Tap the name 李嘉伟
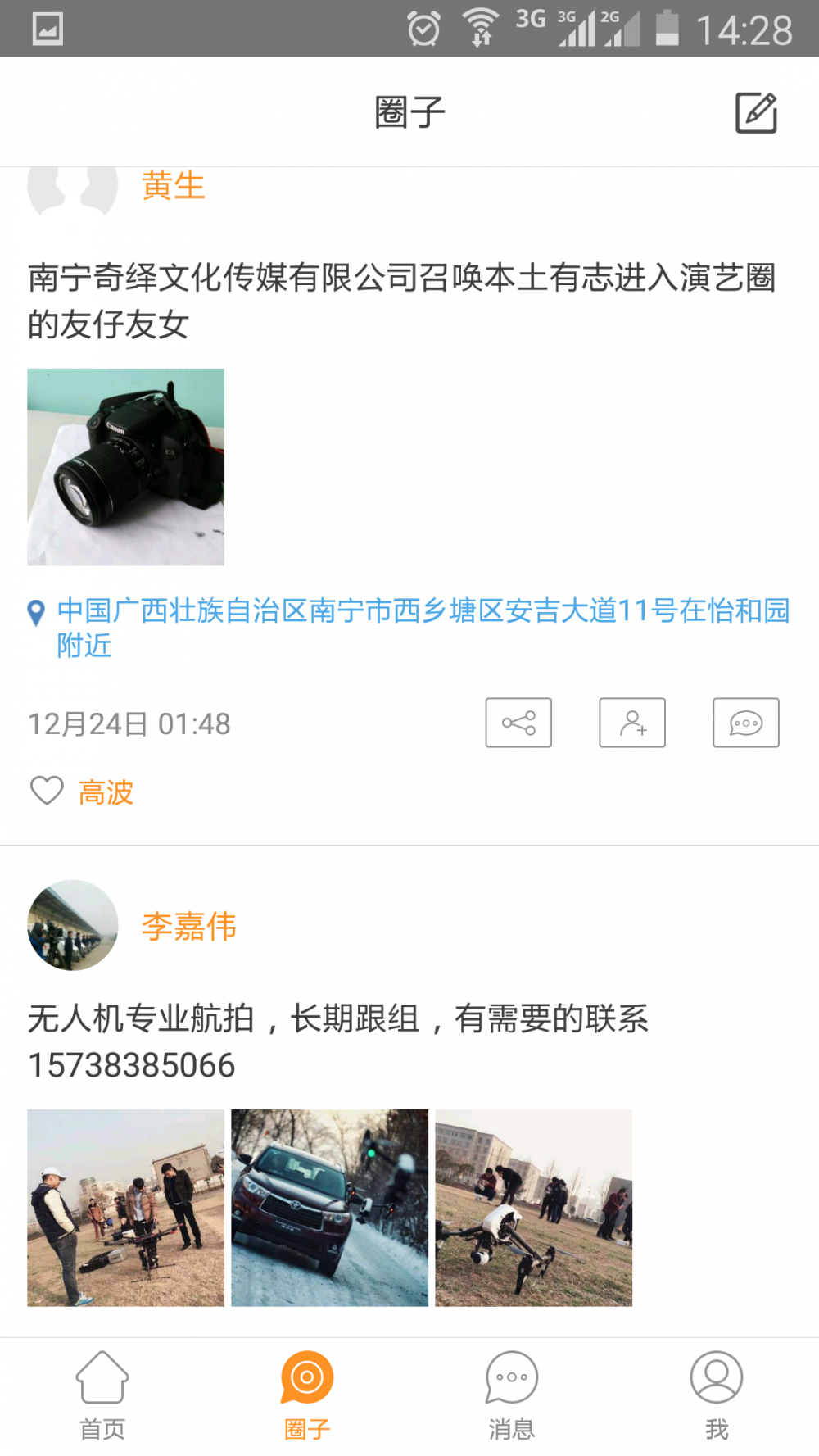Image resolution: width=819 pixels, height=1456 pixels. click(189, 926)
